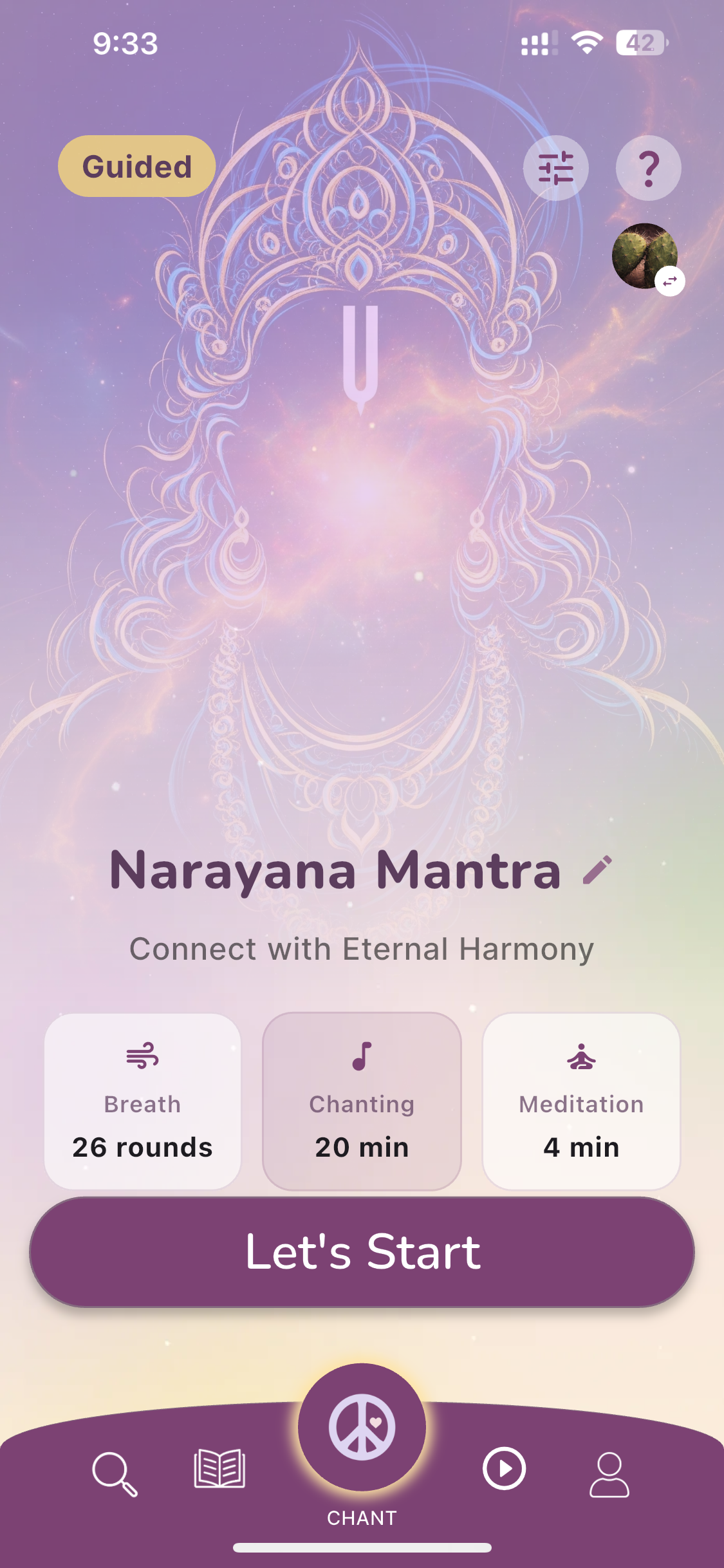Open the search tab
This screenshot has width=724, height=1568.
click(x=115, y=1473)
